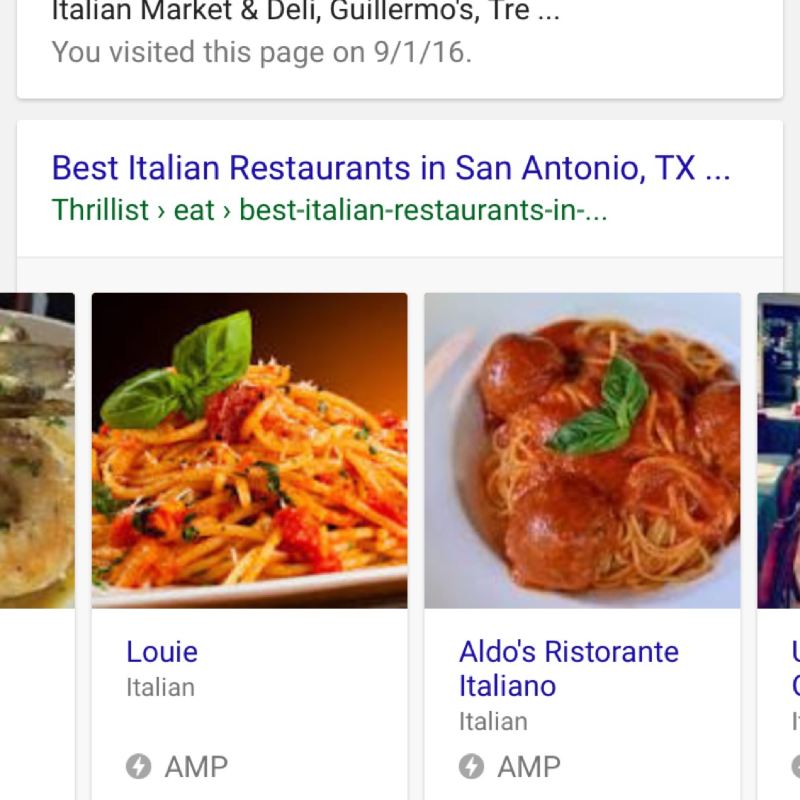Open Best Italian Restaurants in San Antonio link
Screen dimensions: 800x800
click(x=390, y=168)
